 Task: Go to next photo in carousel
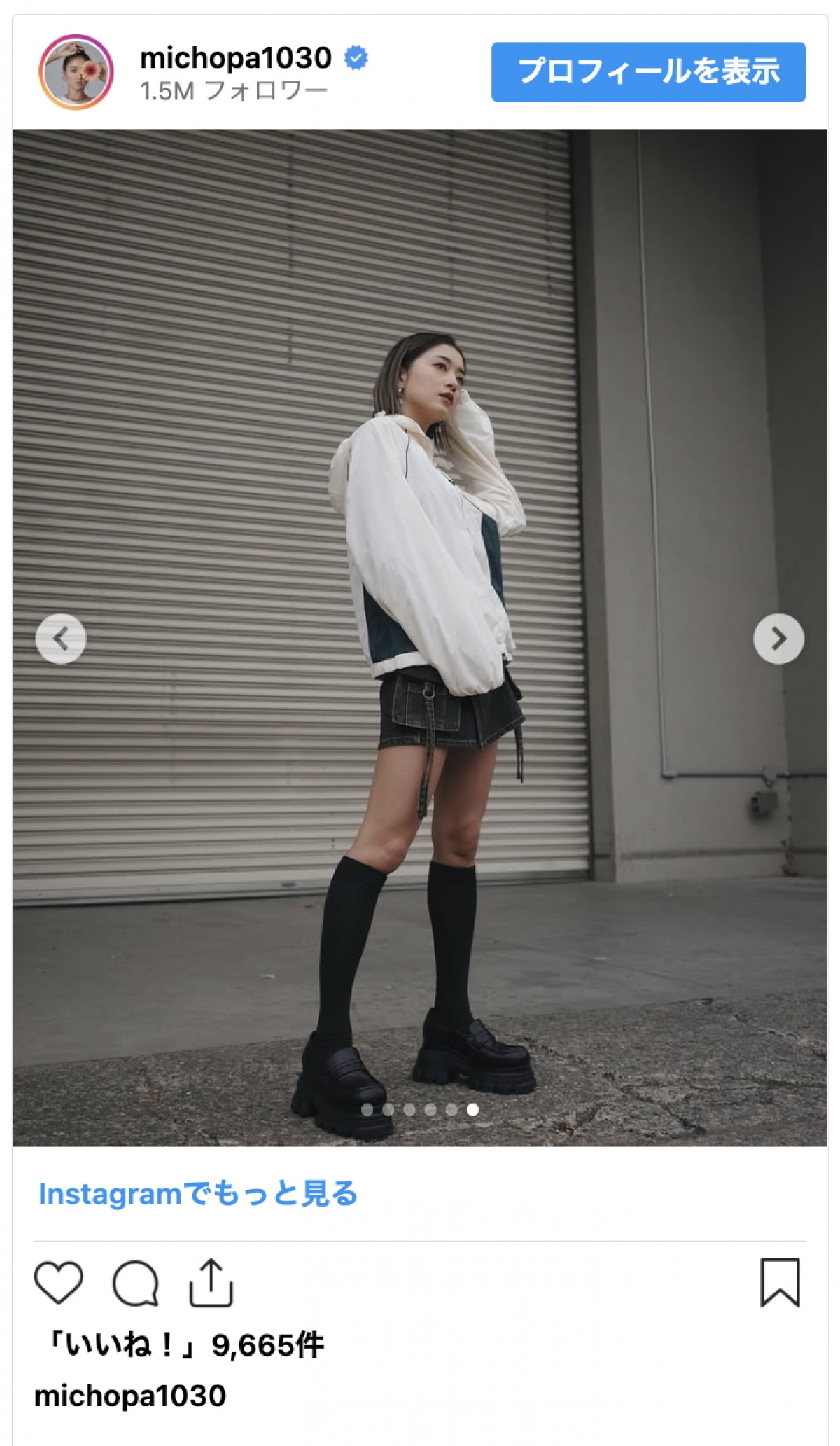click(778, 639)
